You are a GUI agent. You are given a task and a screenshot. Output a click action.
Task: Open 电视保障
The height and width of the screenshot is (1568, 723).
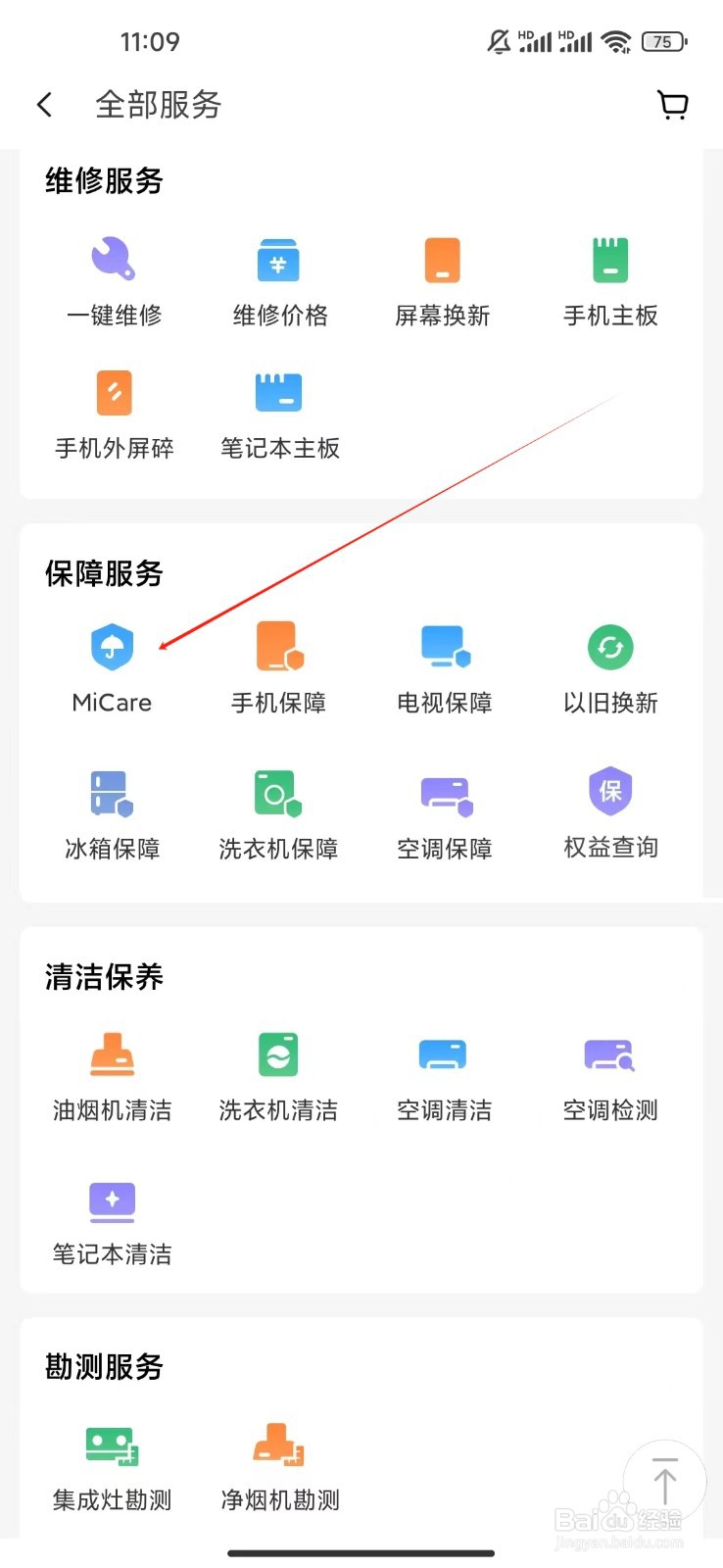(445, 668)
